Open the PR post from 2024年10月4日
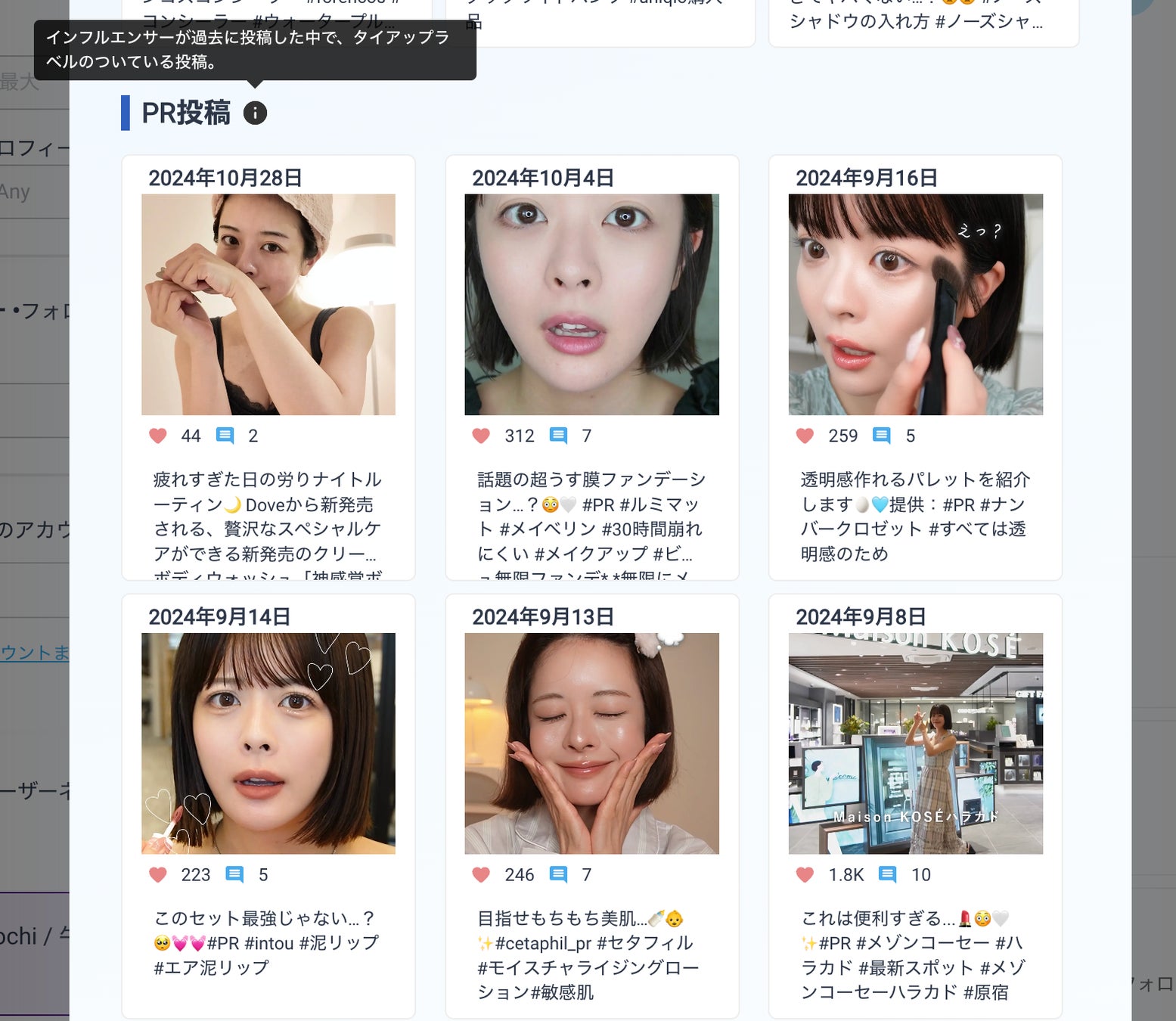 point(591,305)
